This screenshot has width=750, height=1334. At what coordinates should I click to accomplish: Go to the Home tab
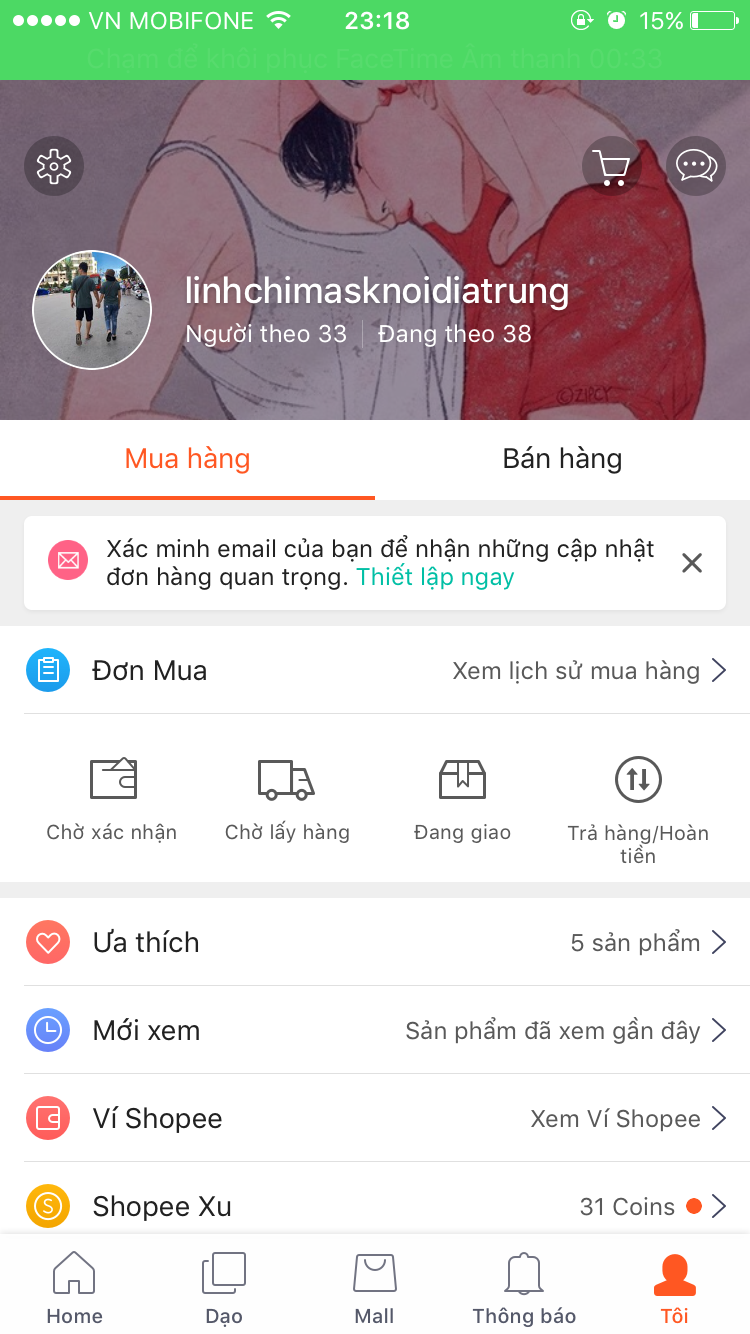[x=75, y=1288]
